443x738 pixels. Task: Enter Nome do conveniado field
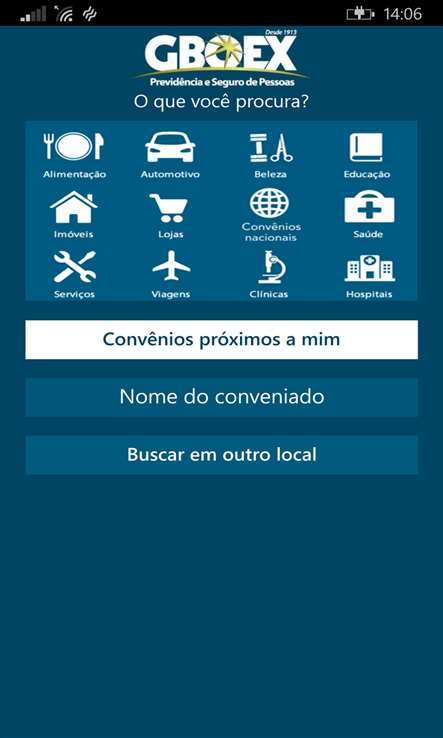(221, 397)
